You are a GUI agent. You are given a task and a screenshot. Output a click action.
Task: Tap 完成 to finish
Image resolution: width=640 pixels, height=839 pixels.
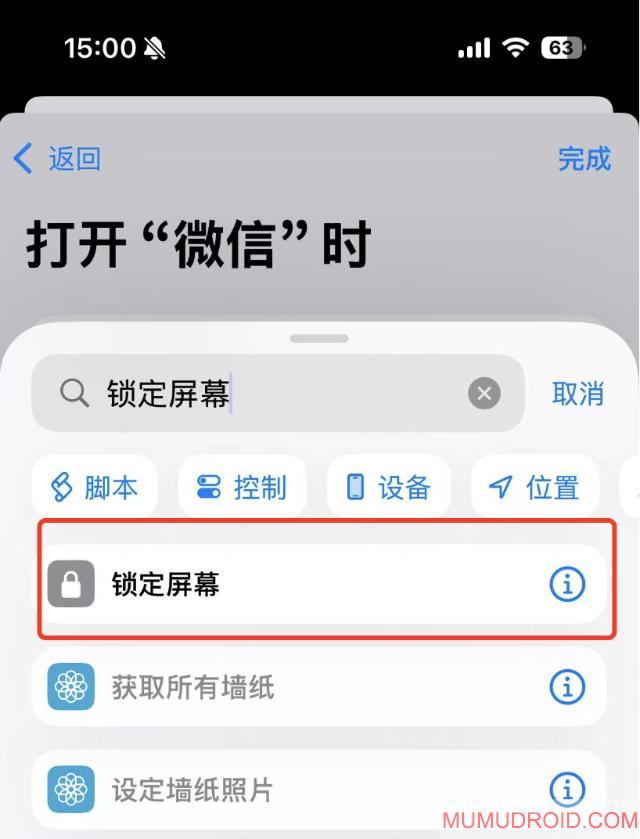[584, 158]
